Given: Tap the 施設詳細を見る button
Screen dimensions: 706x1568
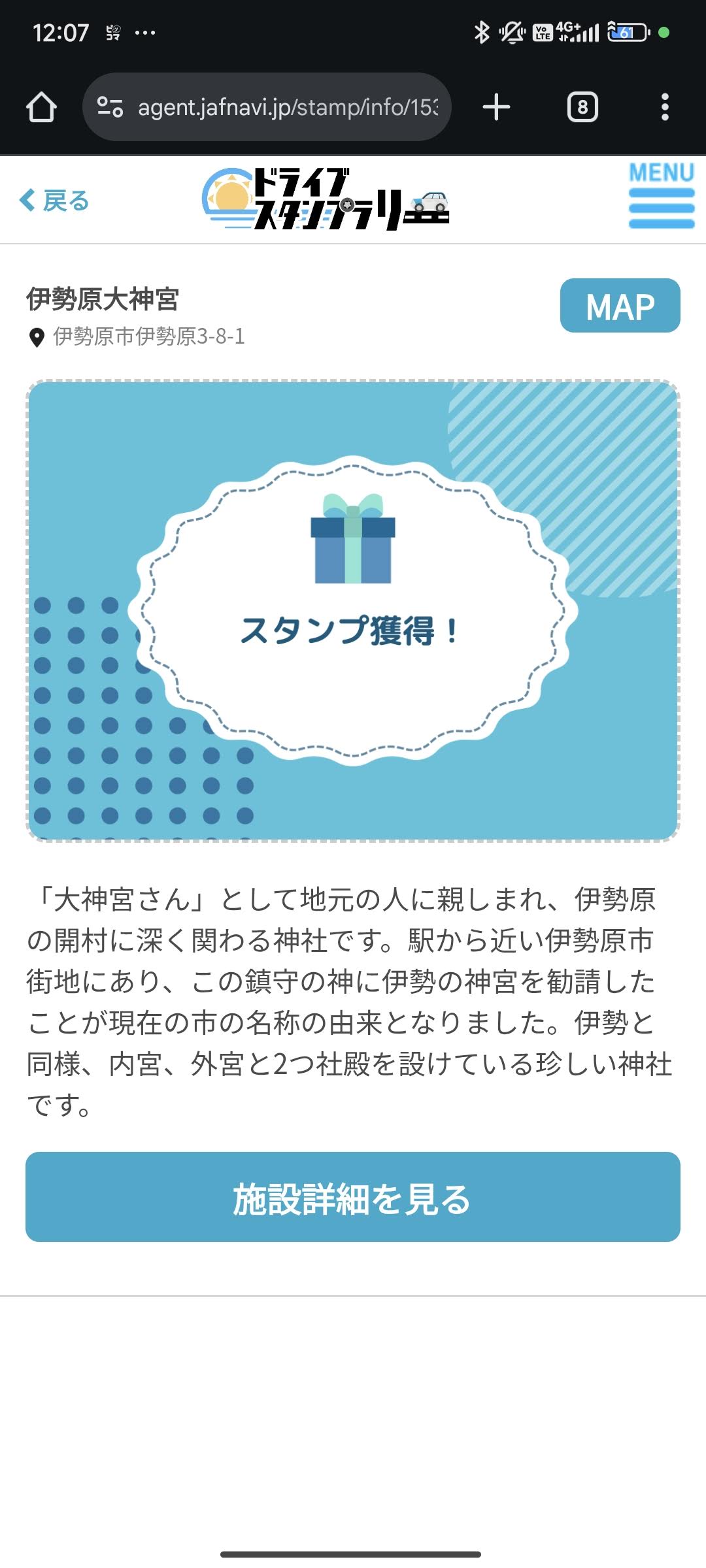Looking at the screenshot, I should tap(353, 1198).
